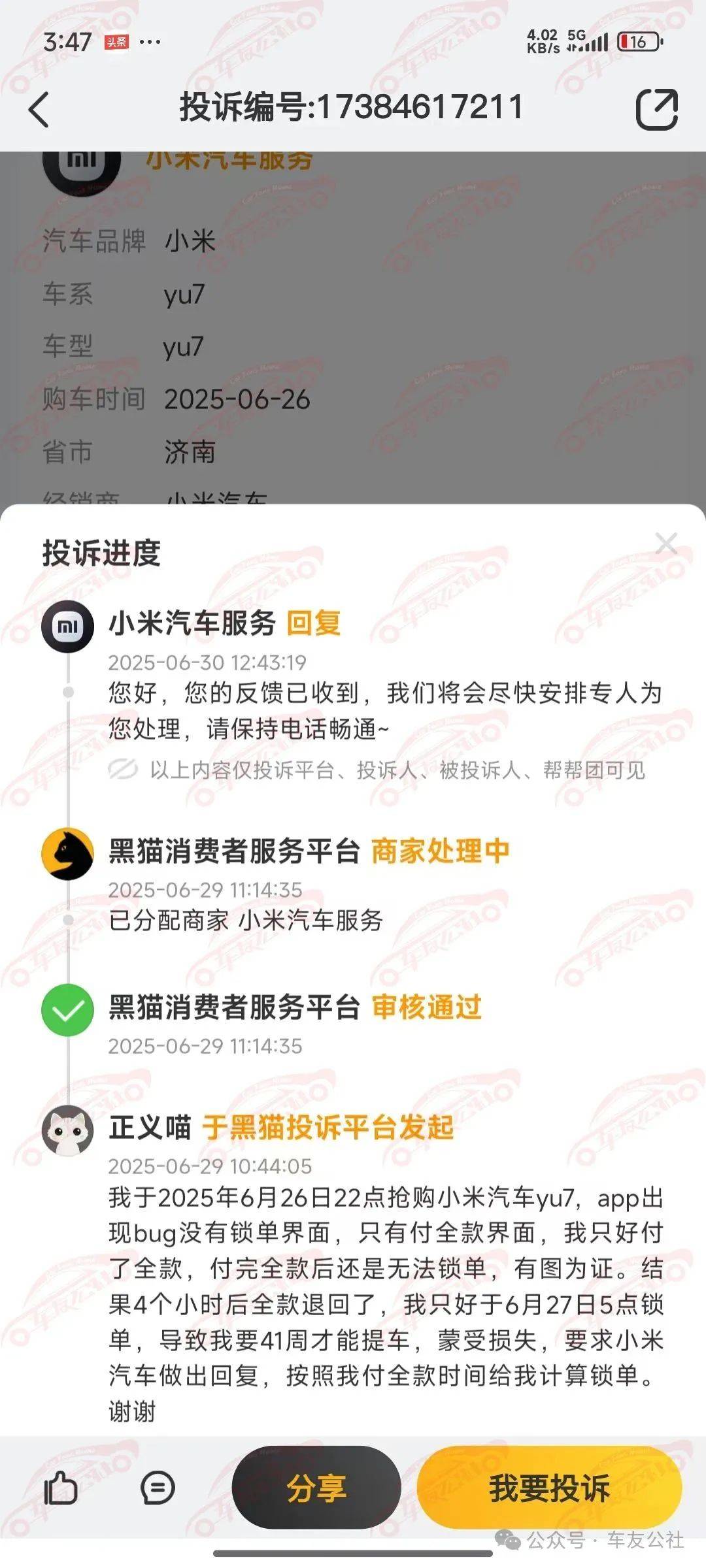Tap the 分享 button

pyautogui.click(x=316, y=1488)
